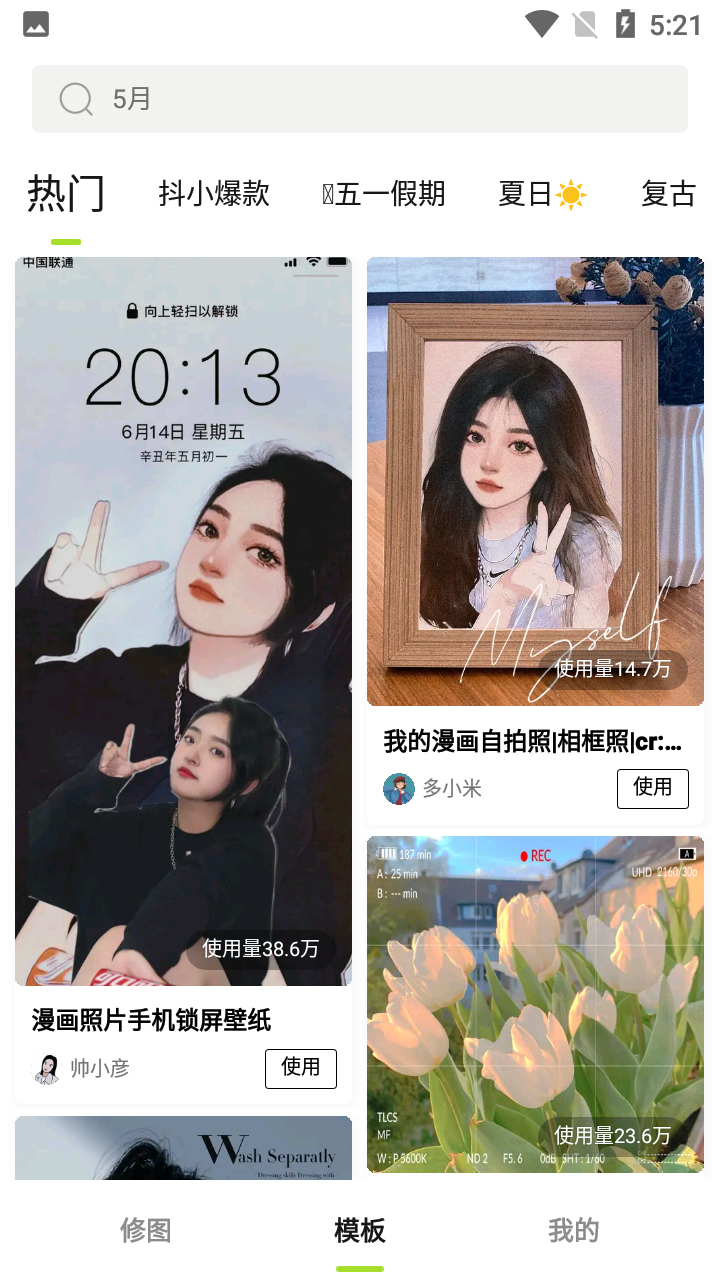
Task: Use the 我的漫画自拍照 template by 多小米
Action: coord(653,788)
